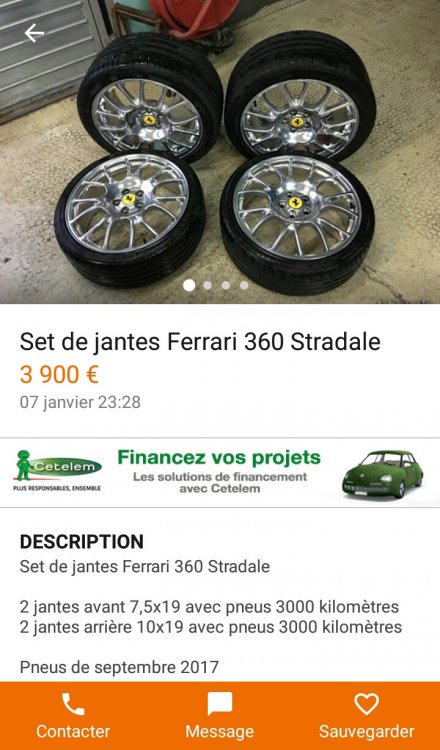Save this listing with Sauvegarder
This screenshot has width=440, height=750.
click(366, 716)
